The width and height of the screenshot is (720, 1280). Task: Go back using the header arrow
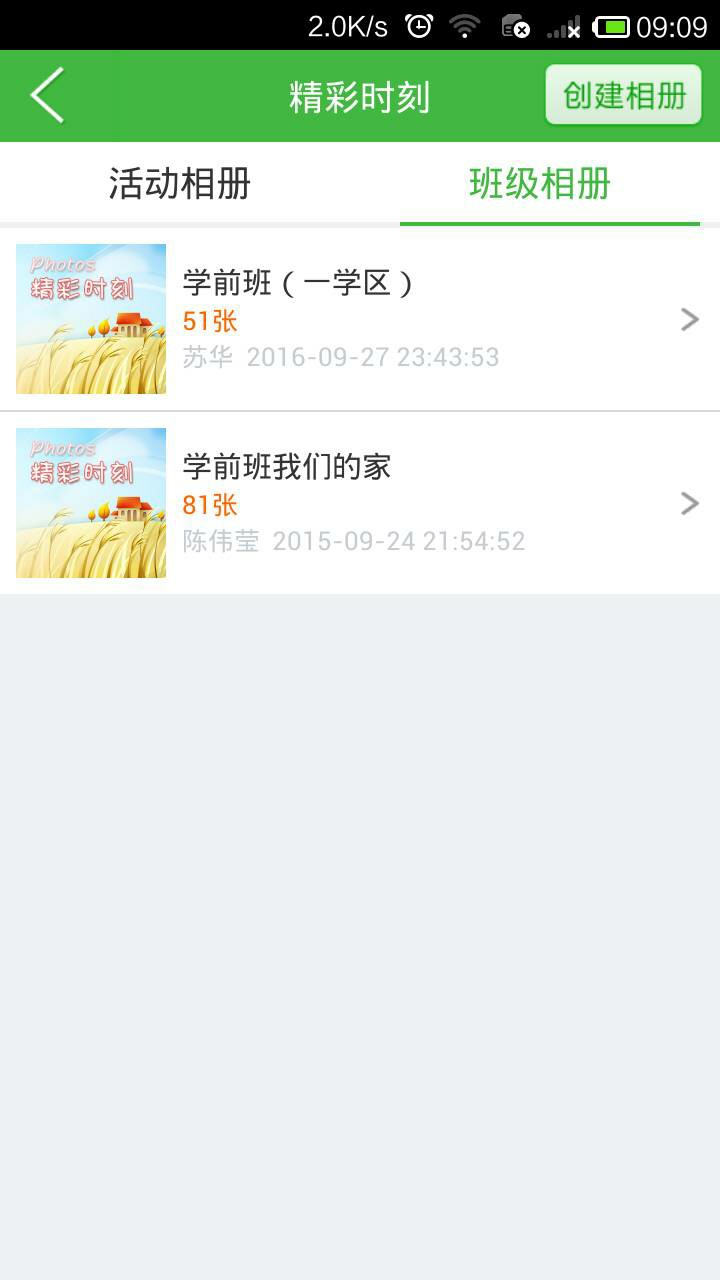coord(47,96)
